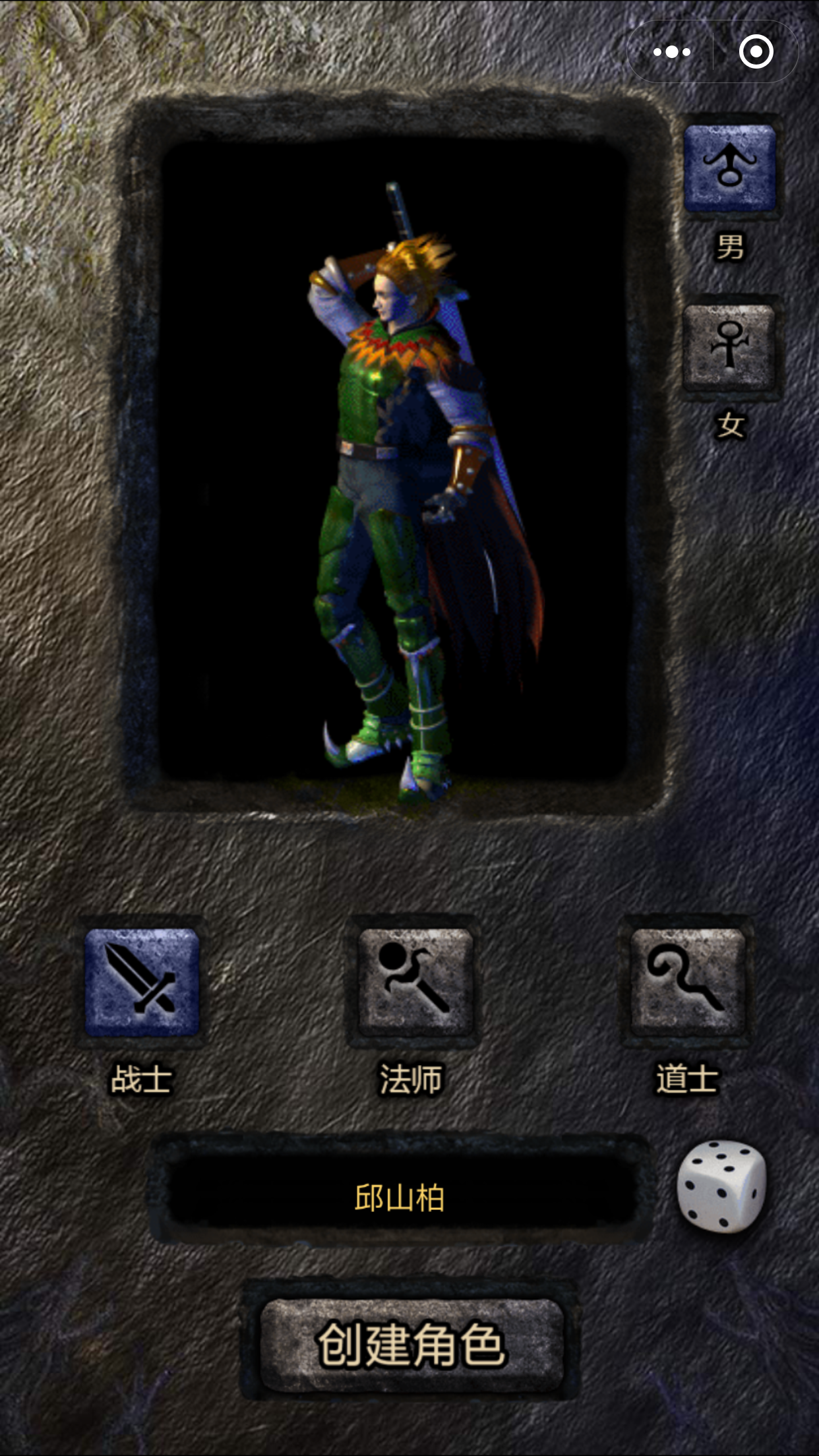Edit the character name field 邱山柏

coord(400,1197)
